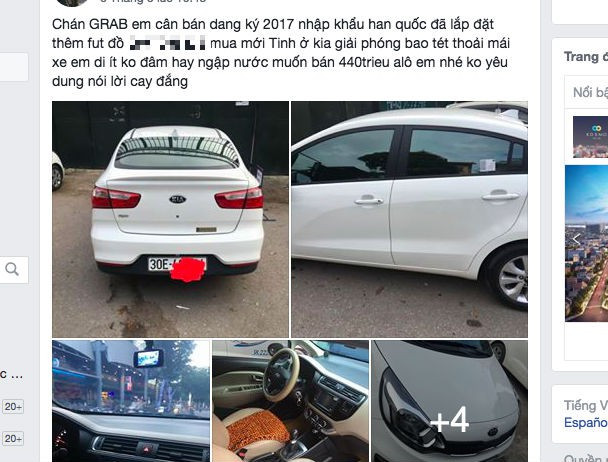This screenshot has height=462, width=608.
Task: Open the side view photo of the car
Action: (x=409, y=218)
